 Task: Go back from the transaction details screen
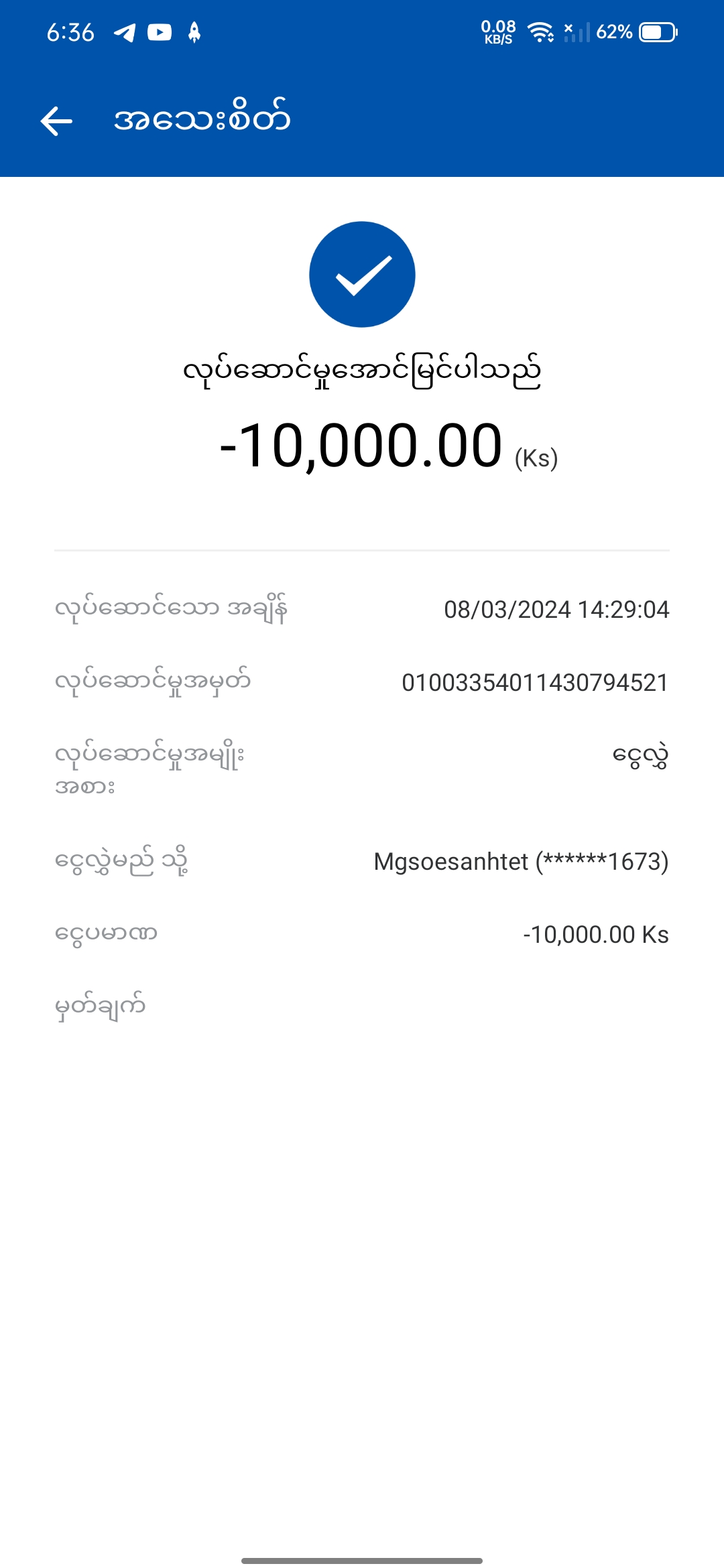(56, 121)
